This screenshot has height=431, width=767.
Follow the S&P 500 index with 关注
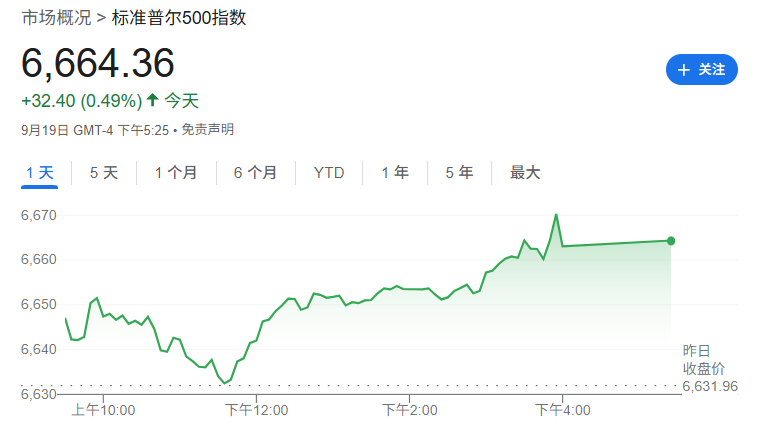701,70
